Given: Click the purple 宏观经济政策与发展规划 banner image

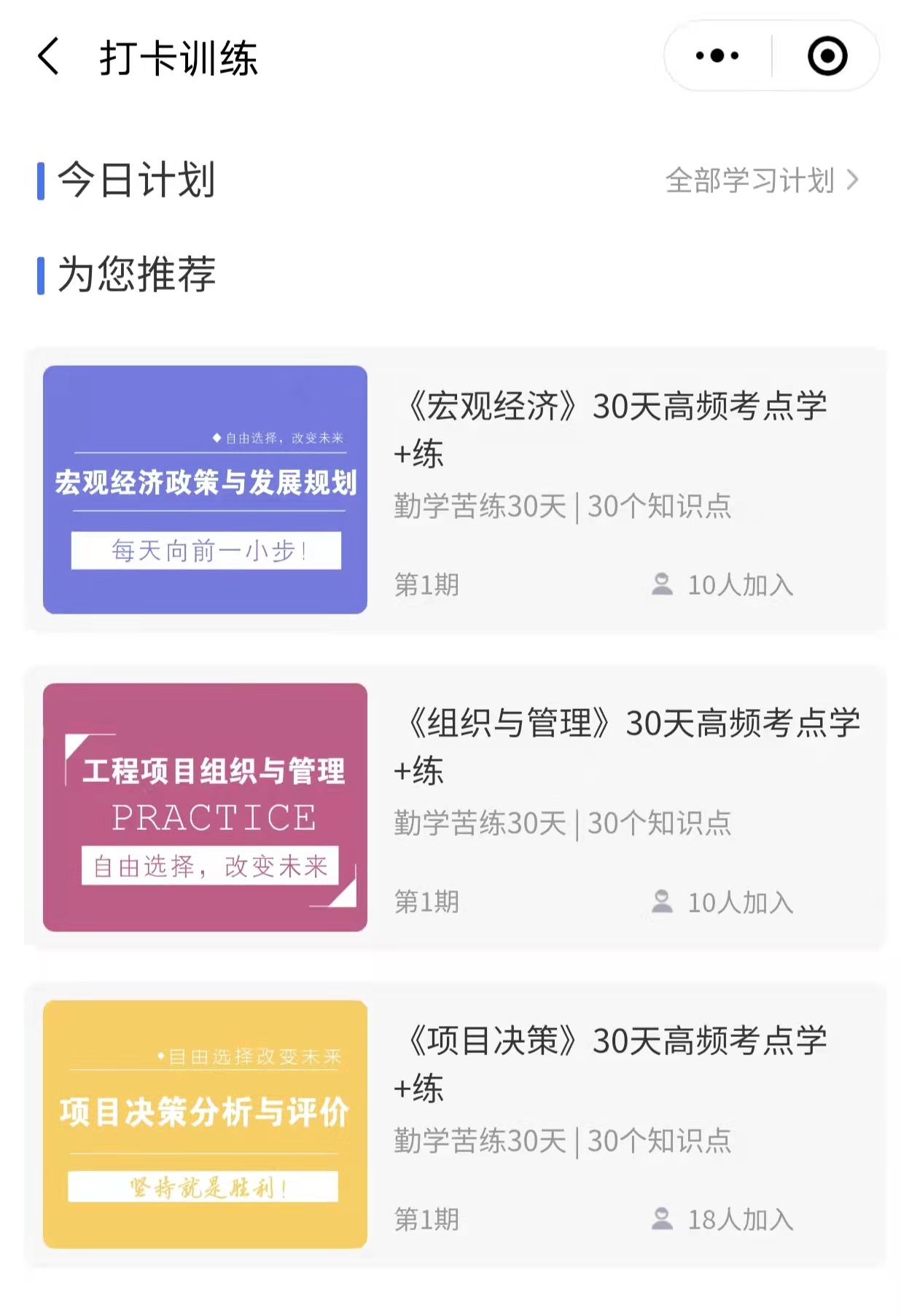Looking at the screenshot, I should click(x=205, y=490).
